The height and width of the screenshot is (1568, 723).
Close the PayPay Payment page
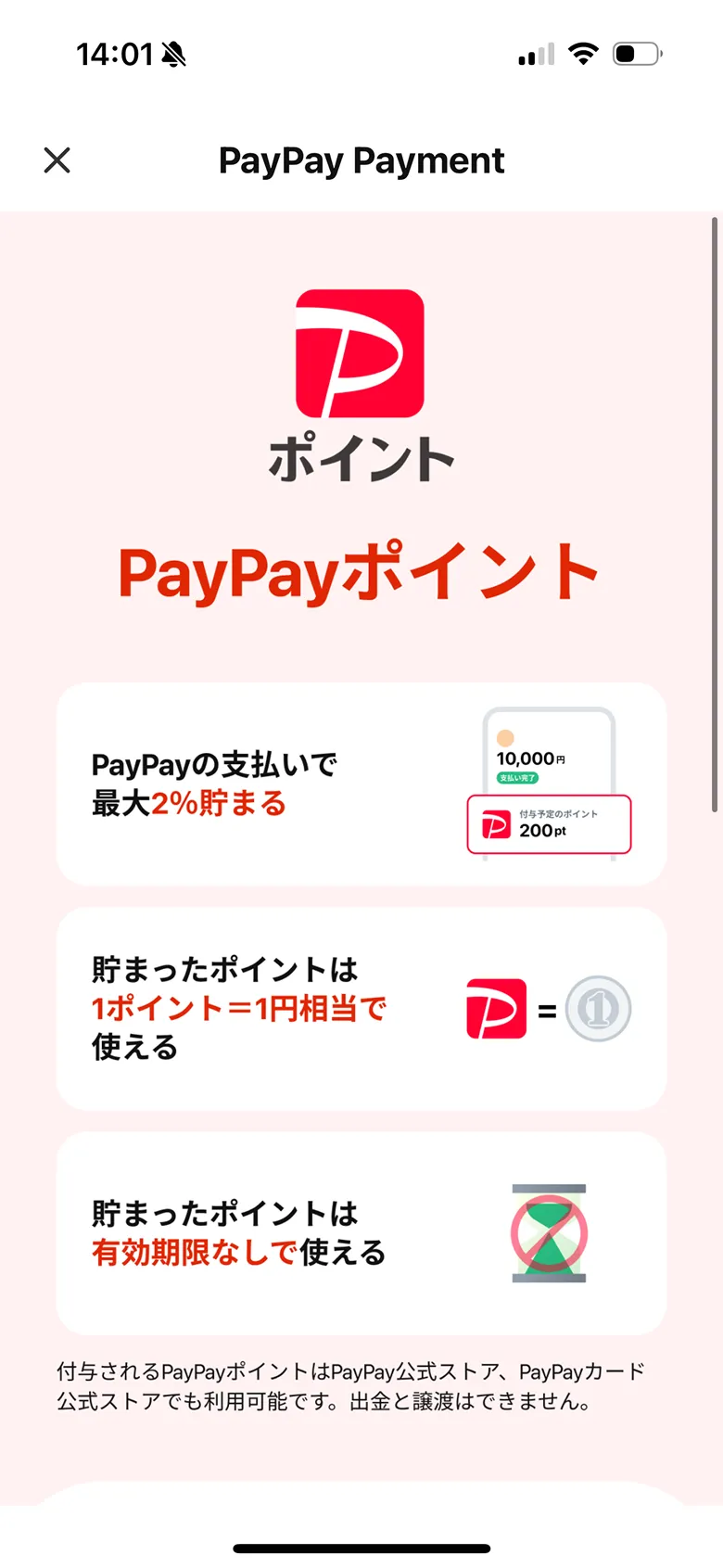(57, 160)
